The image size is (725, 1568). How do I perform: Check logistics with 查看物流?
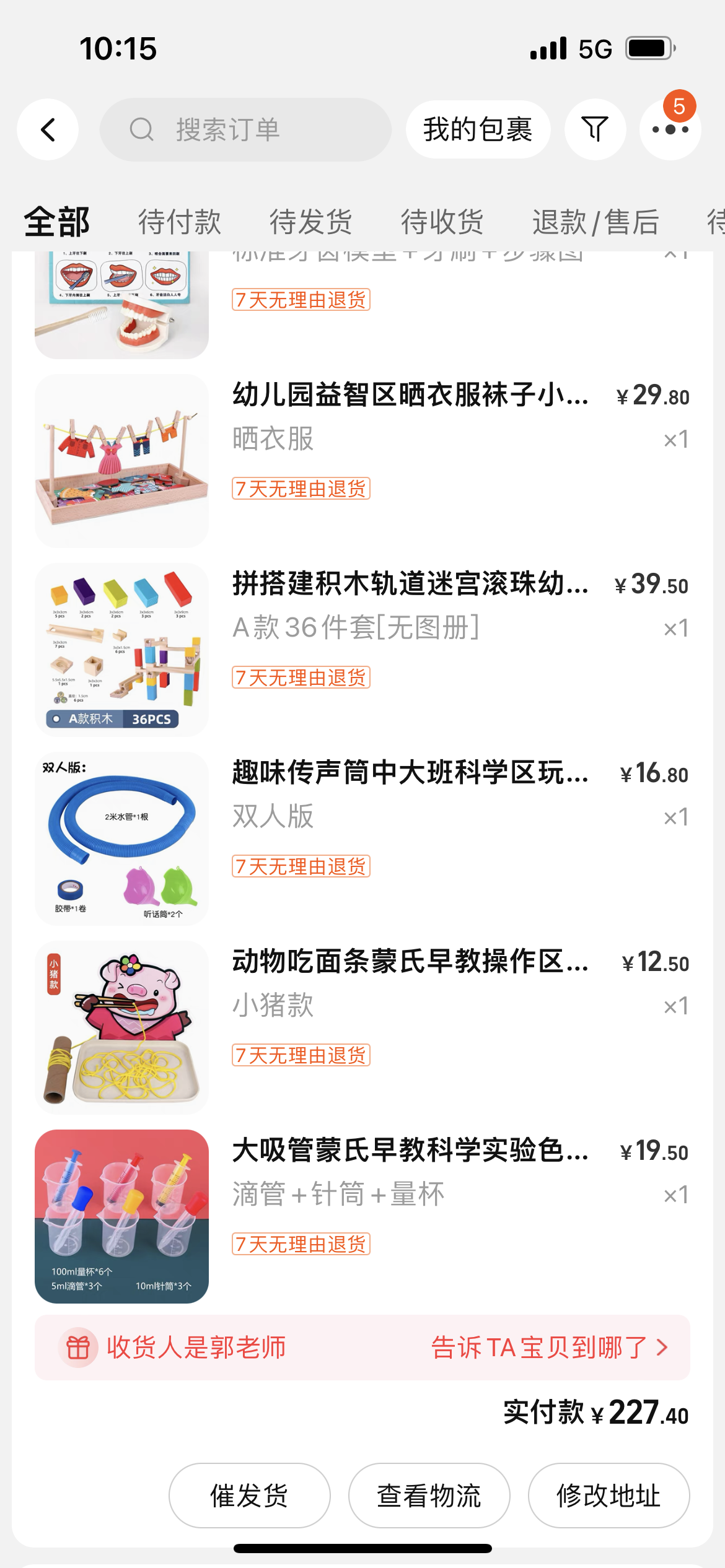[x=429, y=1496]
